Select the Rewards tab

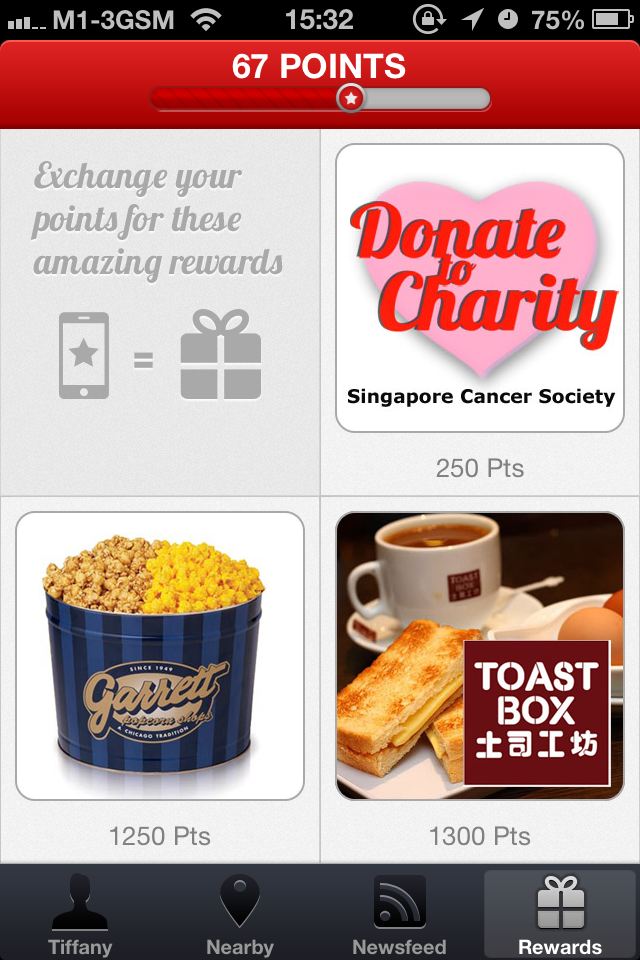pyautogui.click(x=560, y=914)
